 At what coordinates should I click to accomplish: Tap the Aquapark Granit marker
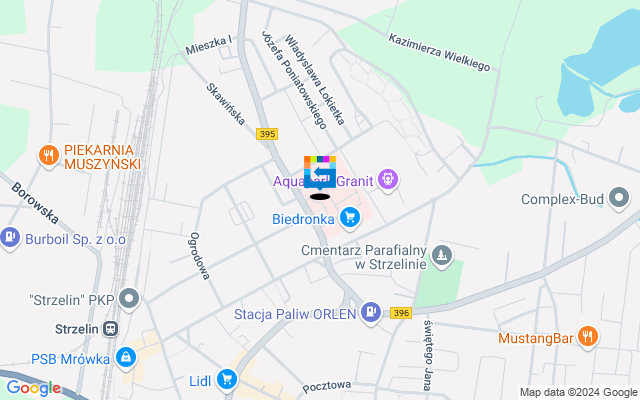389,181
